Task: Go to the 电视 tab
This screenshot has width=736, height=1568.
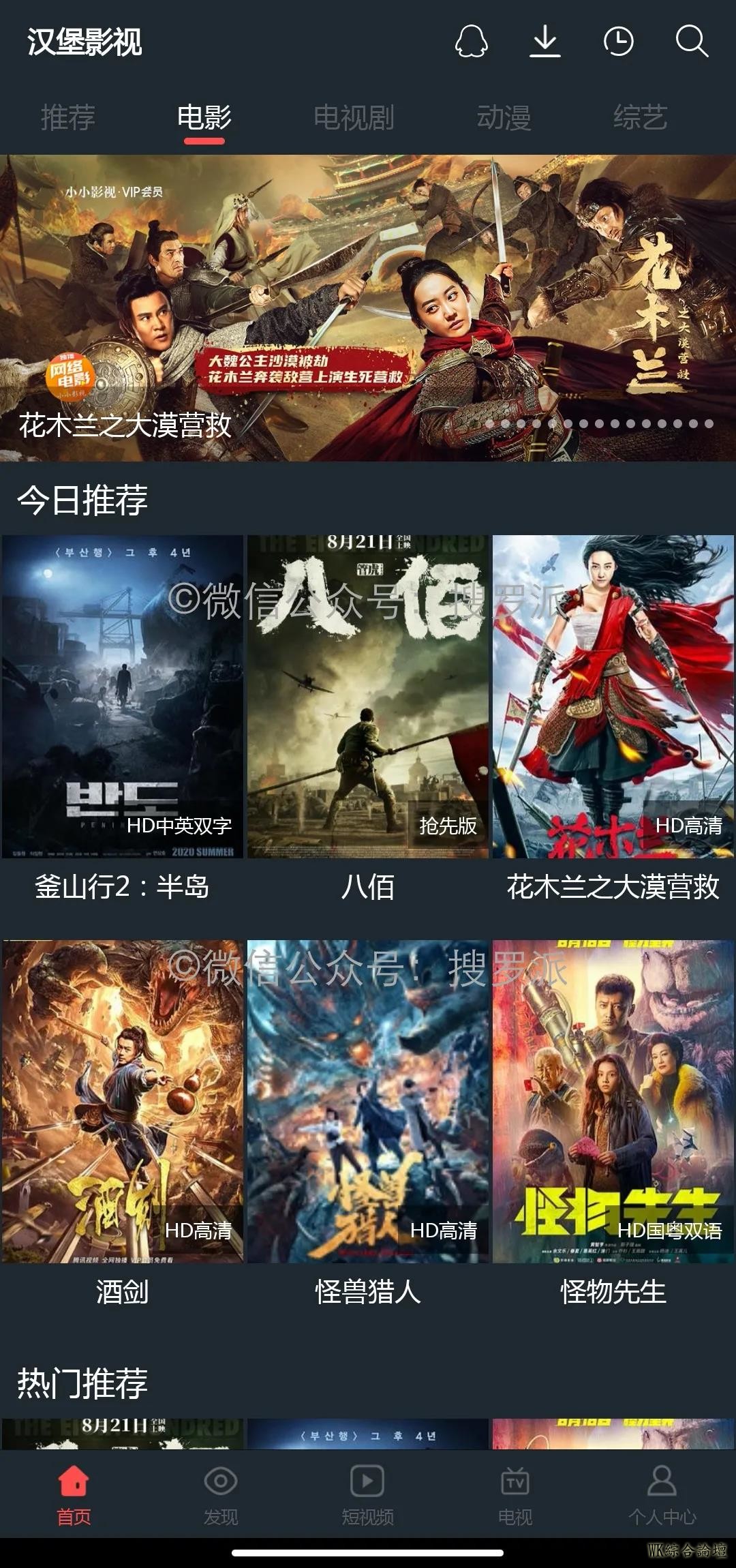Action: point(515,1496)
